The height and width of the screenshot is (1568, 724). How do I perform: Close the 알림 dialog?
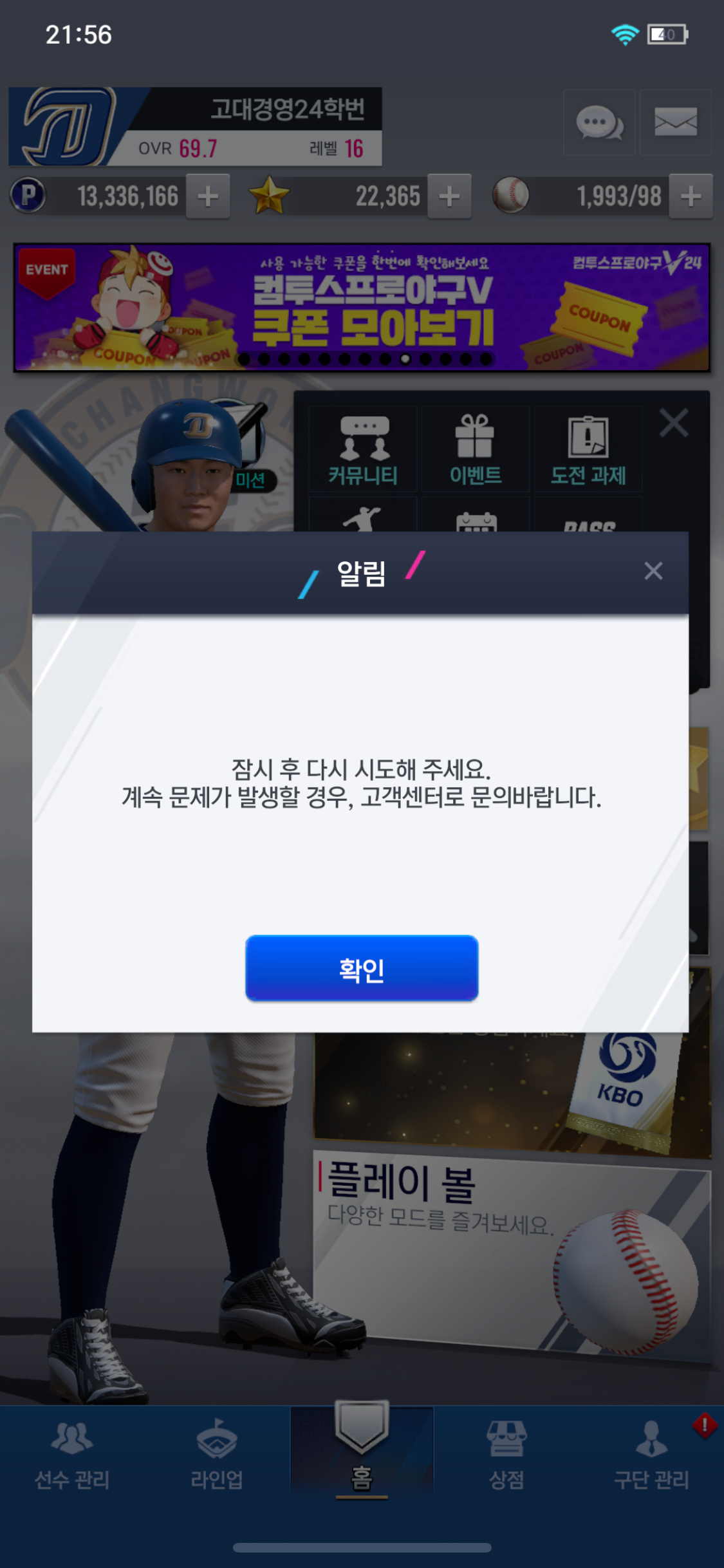pos(653,571)
